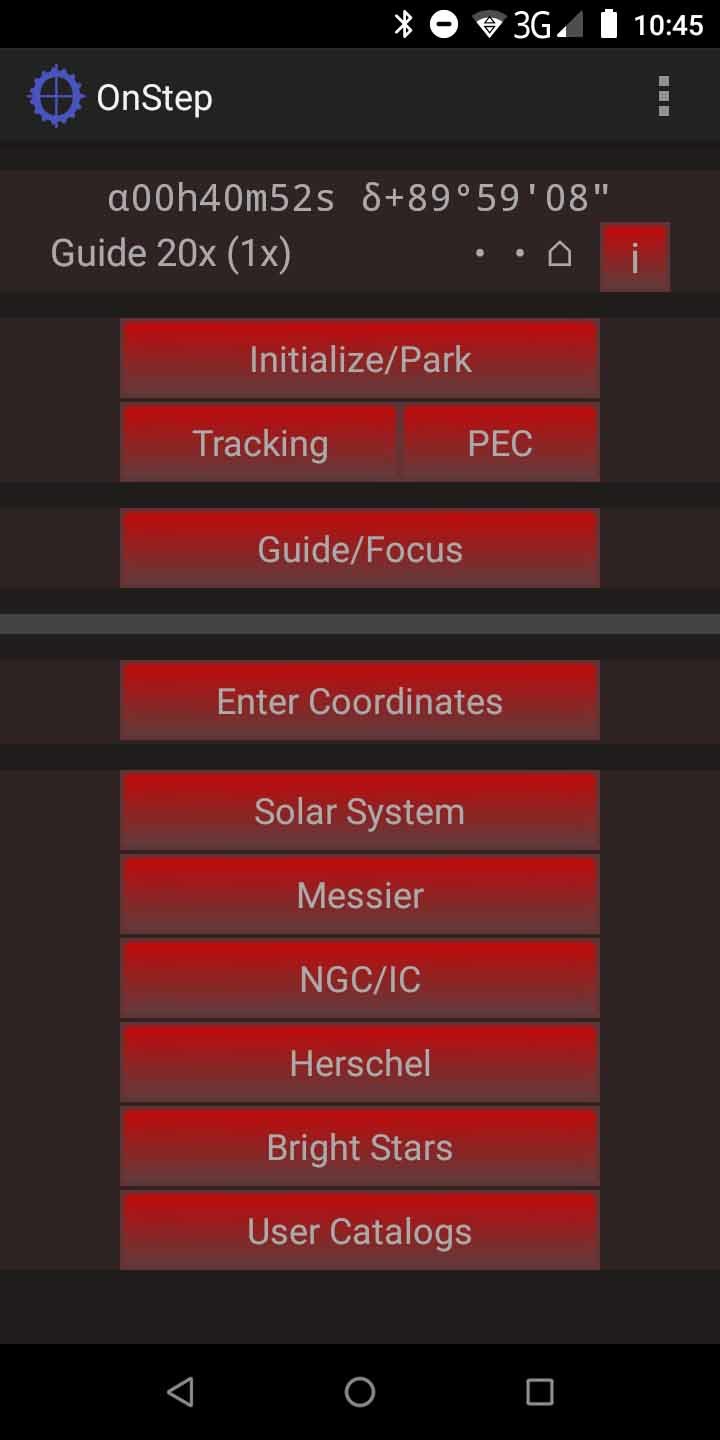
Task: Open the PEC controls
Action: pyautogui.click(x=500, y=443)
